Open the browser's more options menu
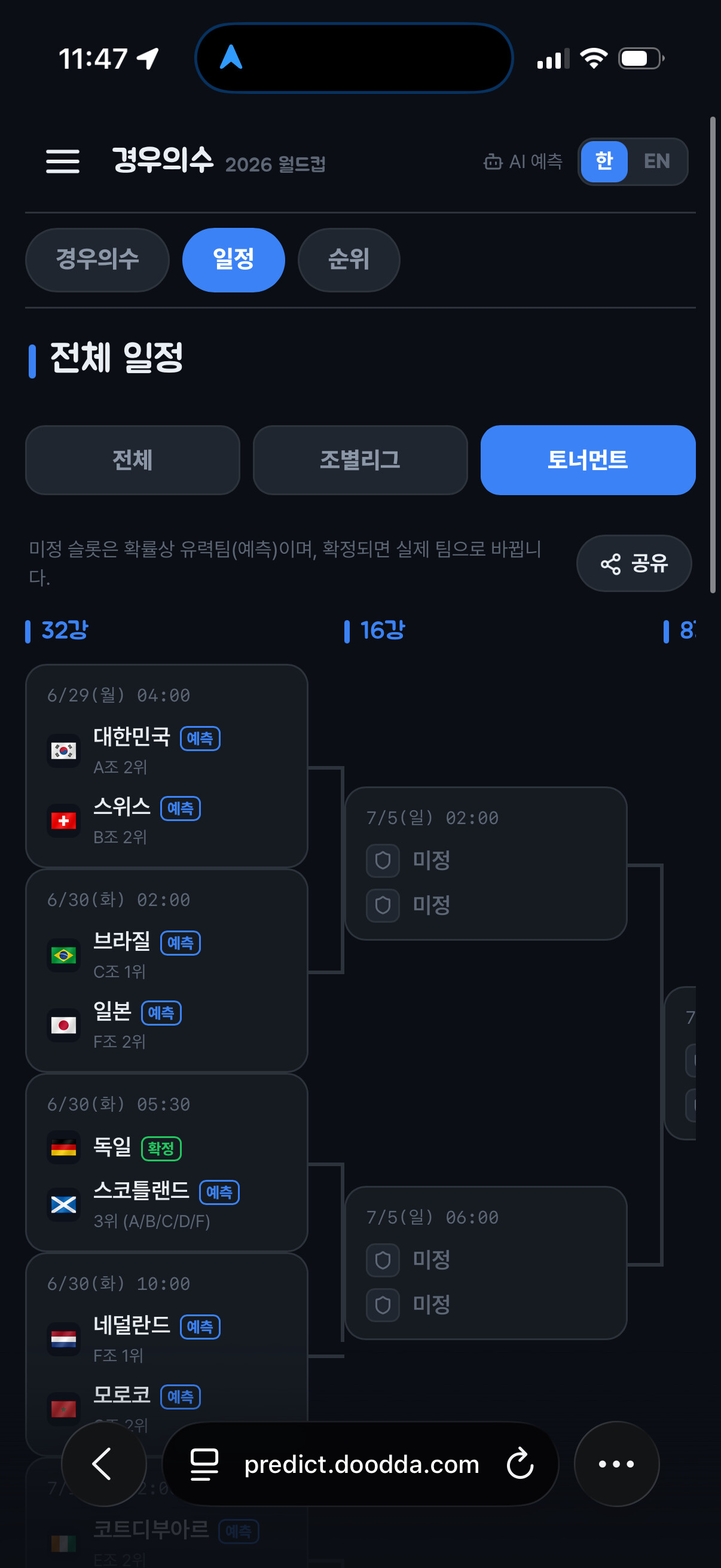The image size is (721, 1568). (616, 1463)
